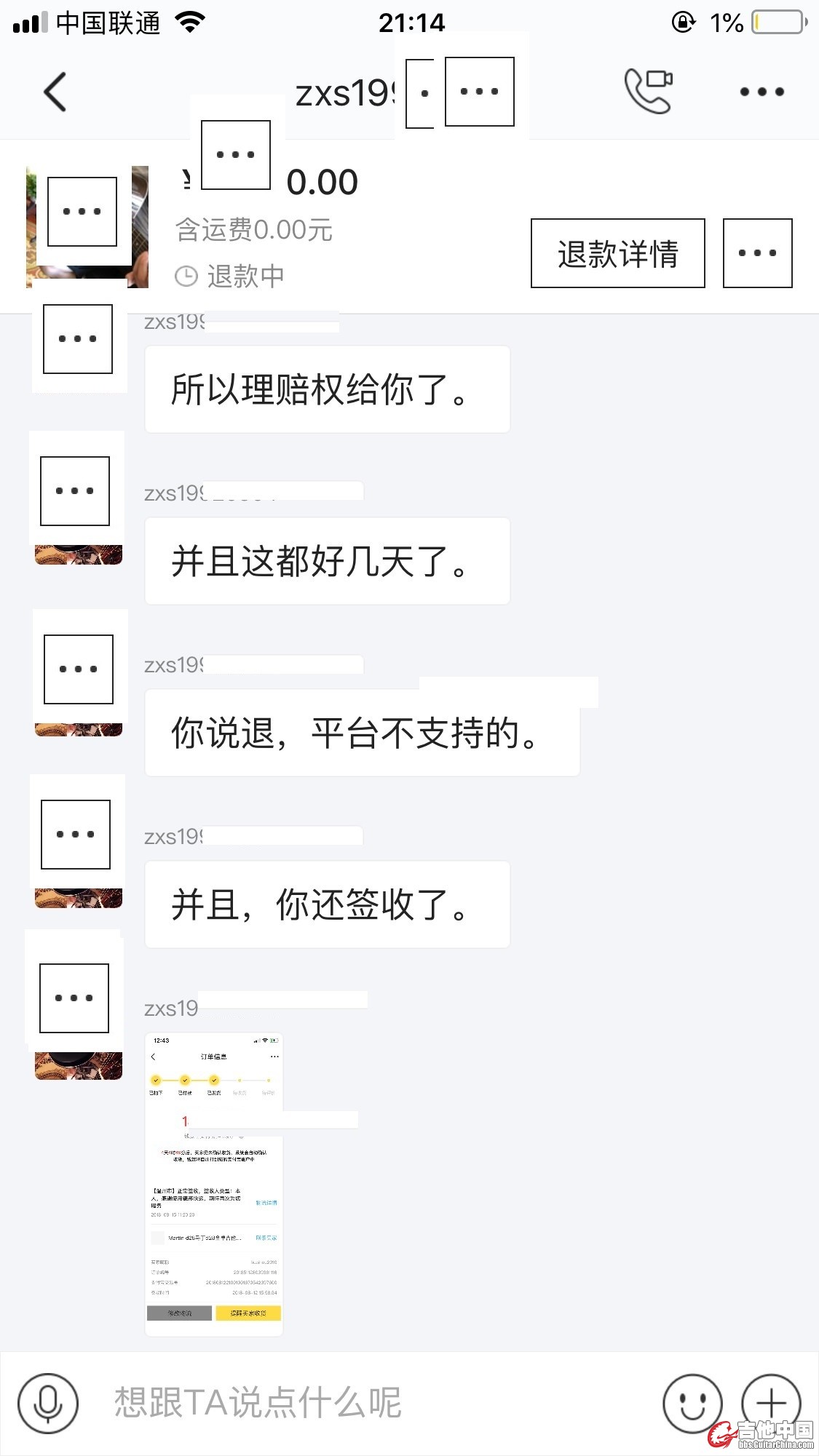This screenshot has height=1456, width=819.
Task: Start a voice or video call
Action: pos(647,92)
